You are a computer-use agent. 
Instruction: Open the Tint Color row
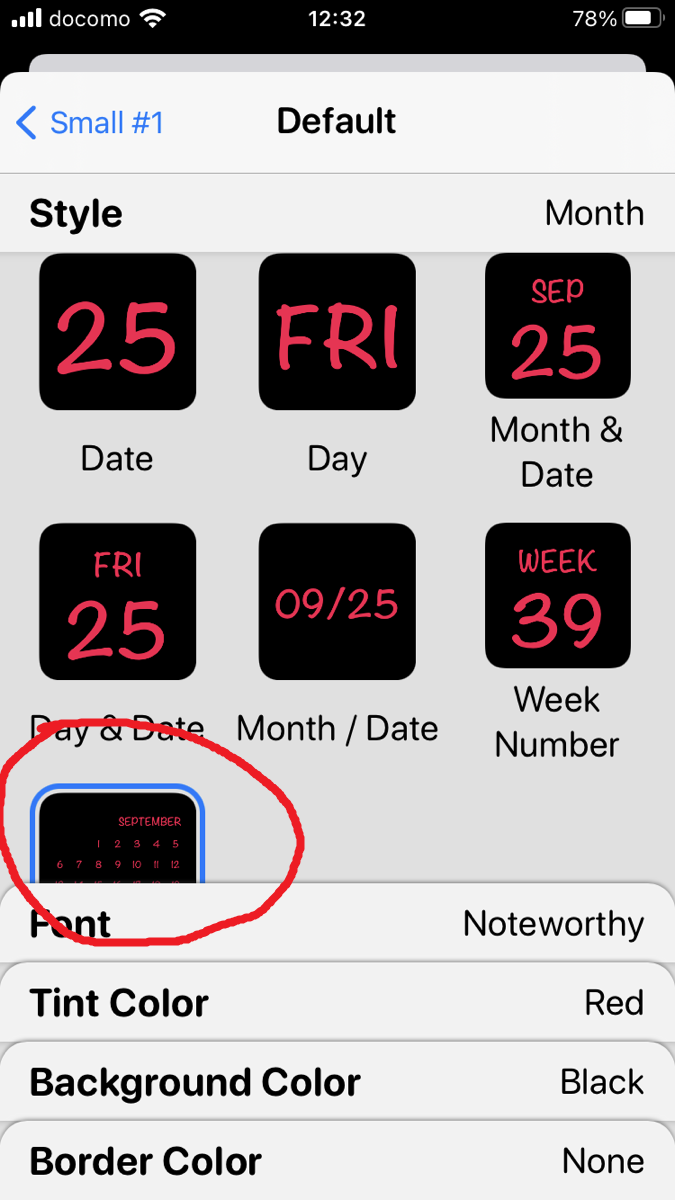tap(337, 1002)
